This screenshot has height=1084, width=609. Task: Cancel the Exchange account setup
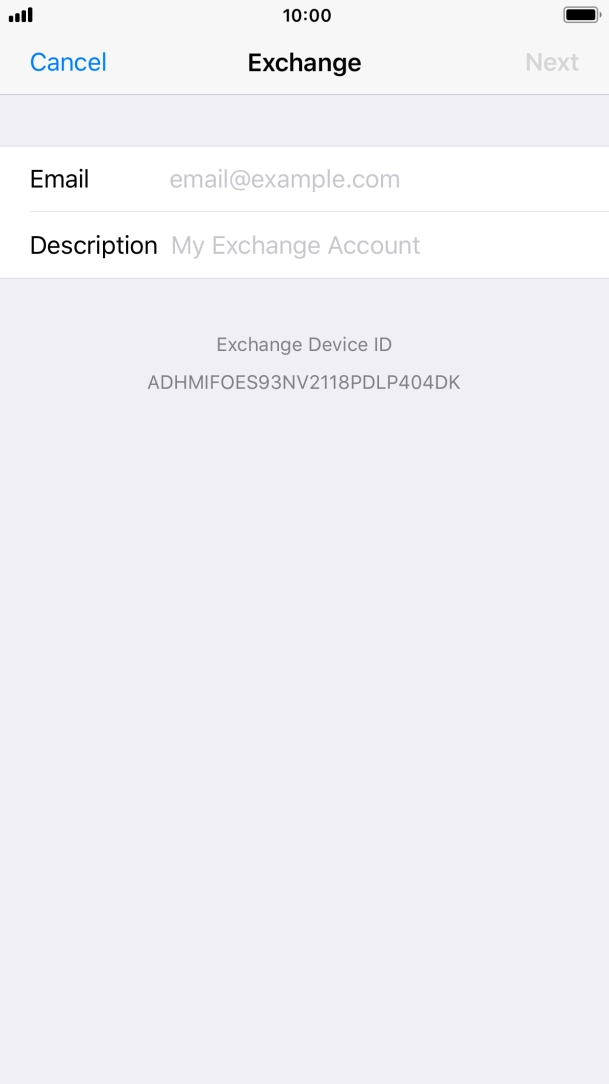coord(68,62)
